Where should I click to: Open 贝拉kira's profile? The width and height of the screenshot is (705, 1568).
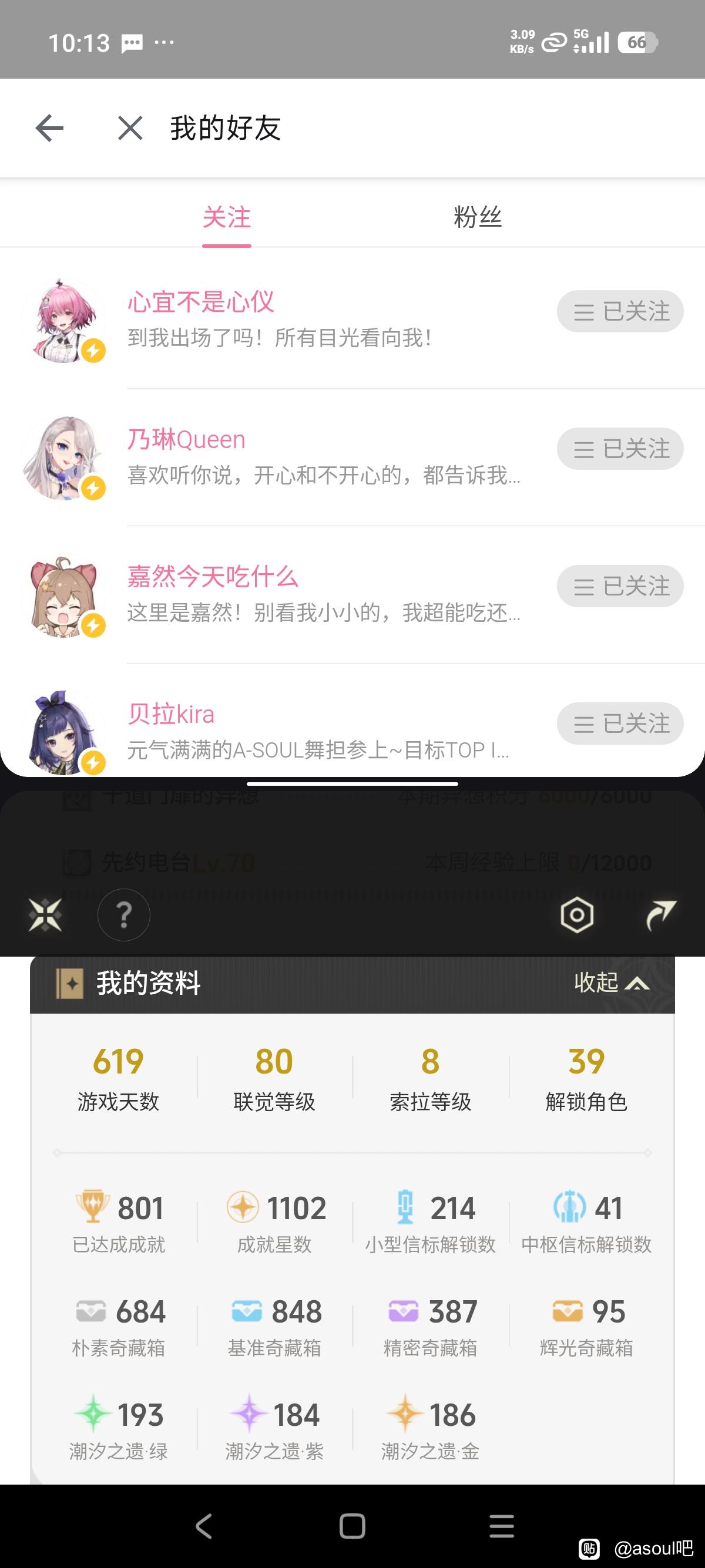pyautogui.click(x=171, y=714)
